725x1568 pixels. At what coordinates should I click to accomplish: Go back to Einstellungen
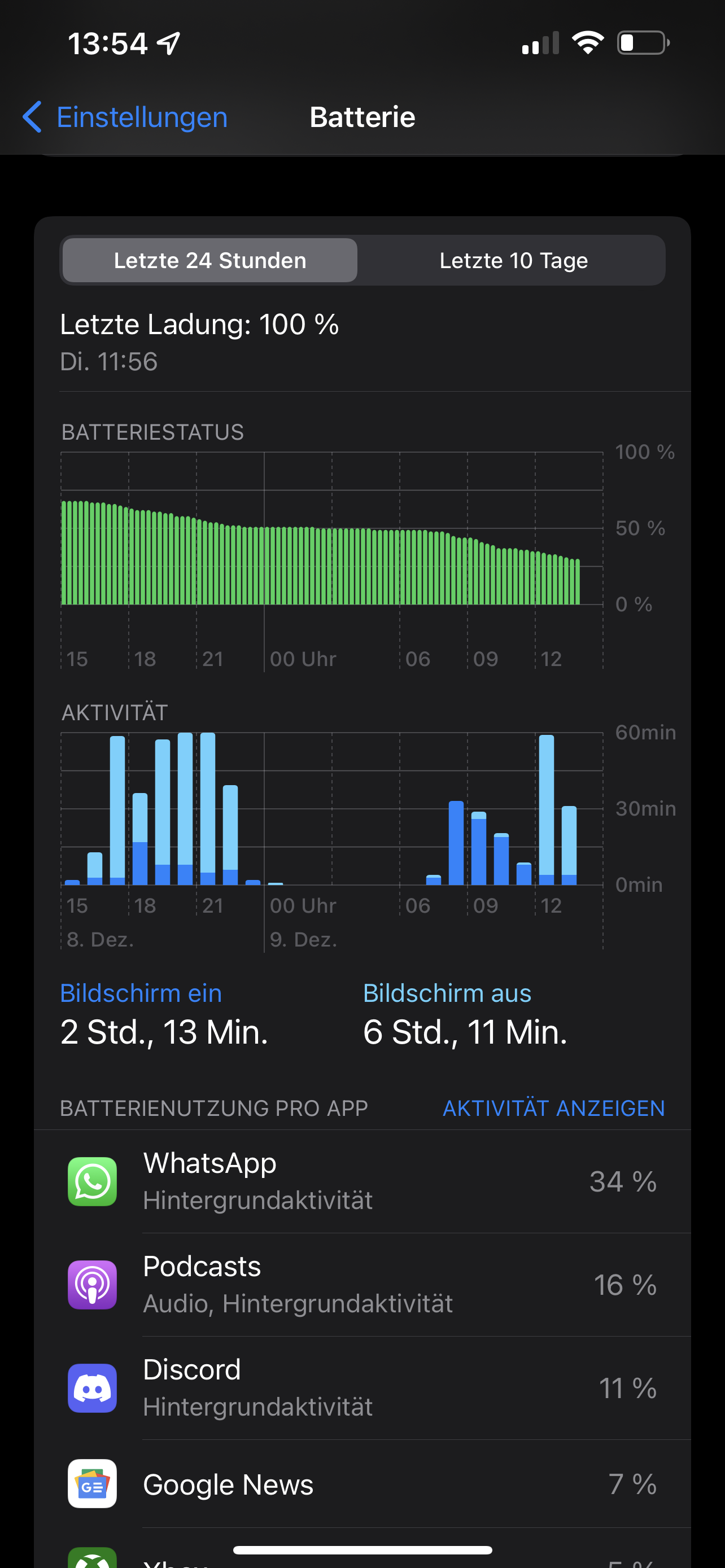click(125, 117)
